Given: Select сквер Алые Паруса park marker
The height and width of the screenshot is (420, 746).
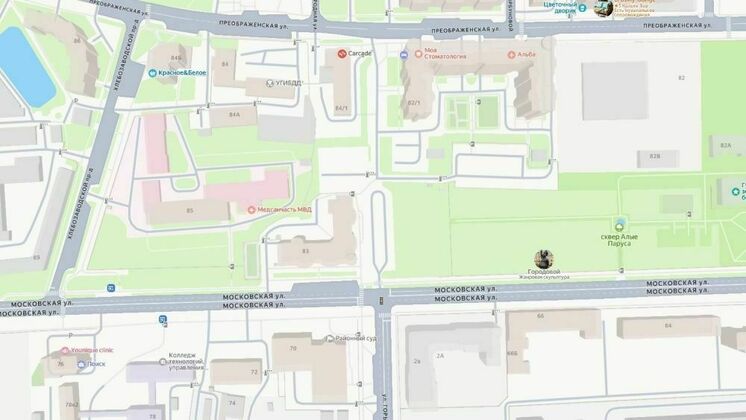Looking at the screenshot, I should click(621, 223).
